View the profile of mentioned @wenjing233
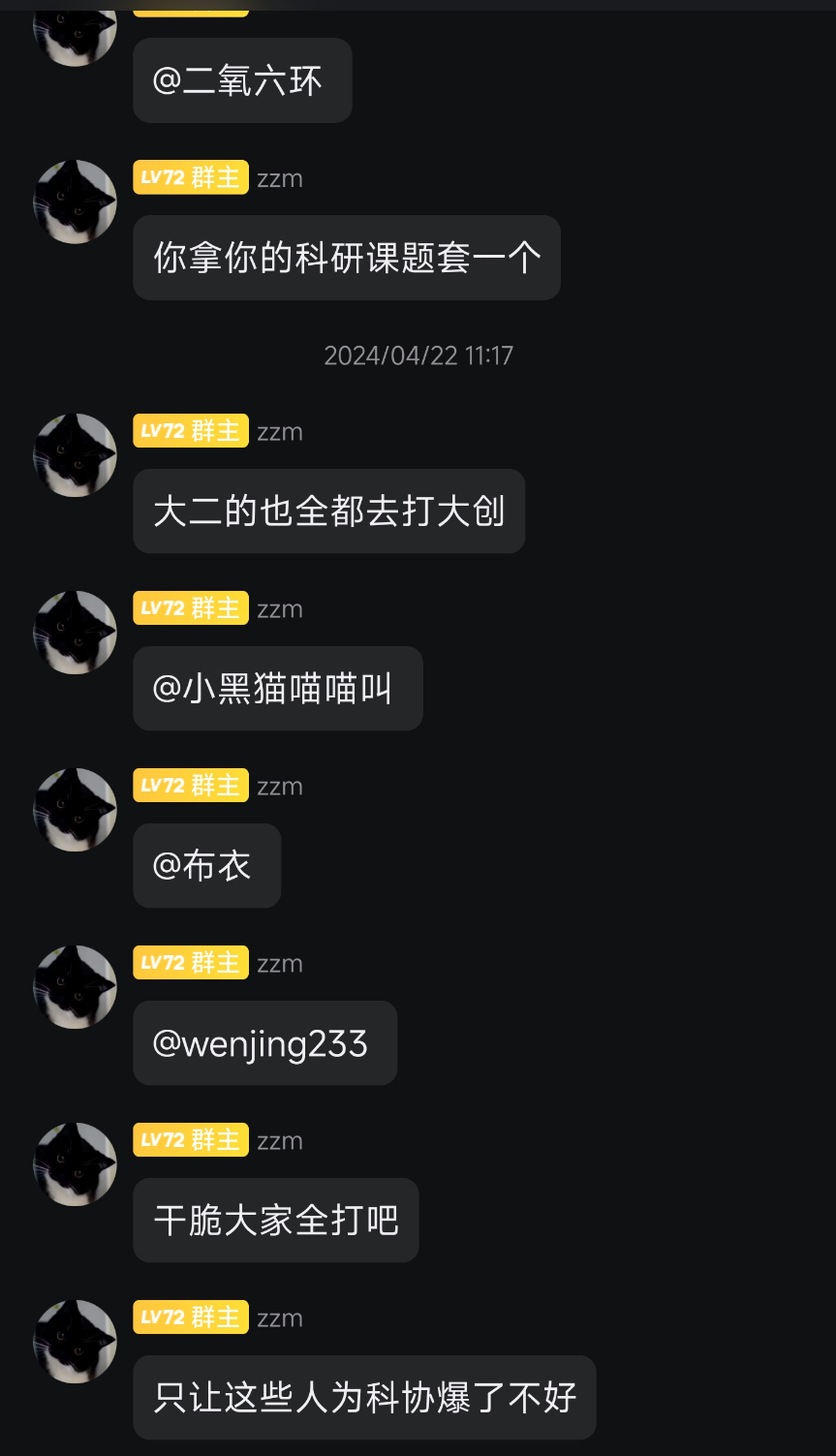Viewport: 836px width, 1456px height. pyautogui.click(x=261, y=1044)
